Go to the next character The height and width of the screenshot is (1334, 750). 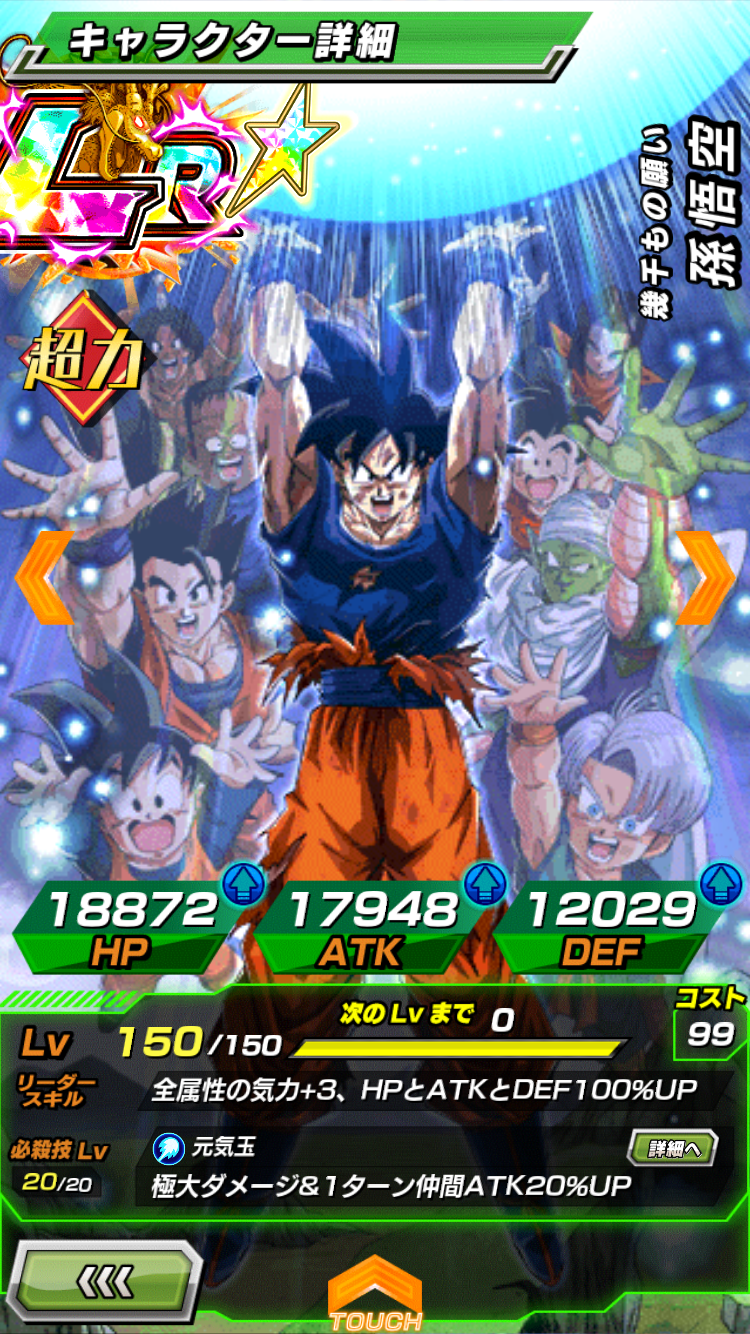tap(706, 579)
